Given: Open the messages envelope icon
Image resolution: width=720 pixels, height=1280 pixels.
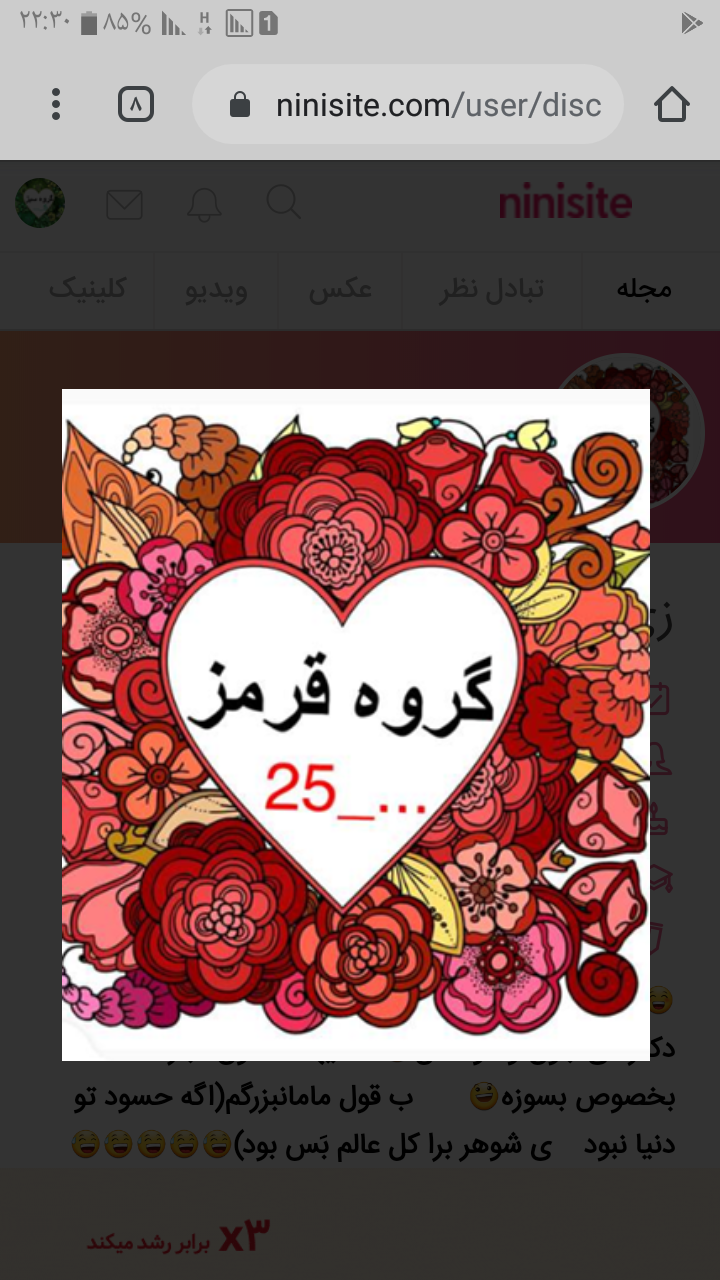Looking at the screenshot, I should [125, 204].
